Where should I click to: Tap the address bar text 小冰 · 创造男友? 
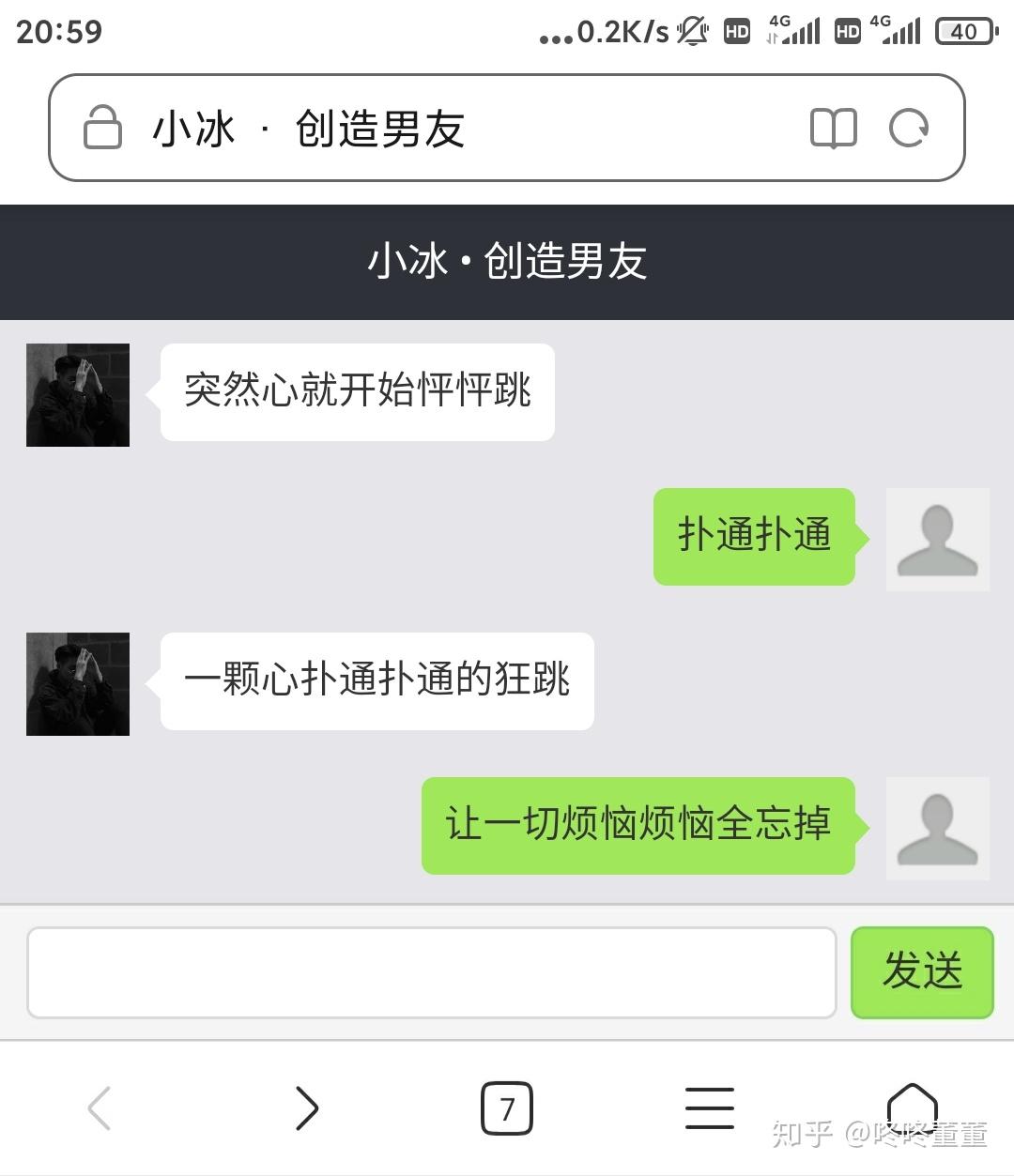click(310, 129)
